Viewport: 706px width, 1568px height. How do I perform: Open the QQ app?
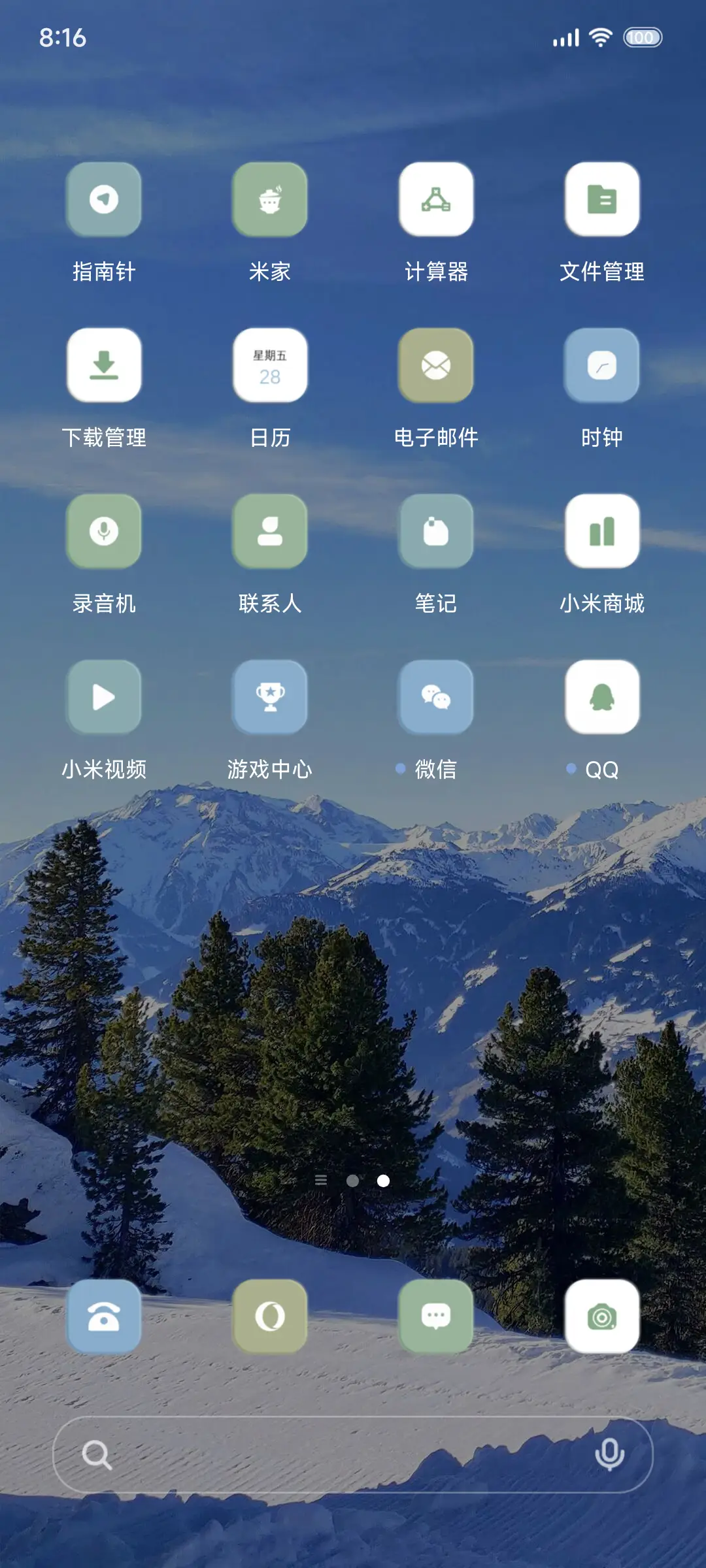click(x=602, y=696)
